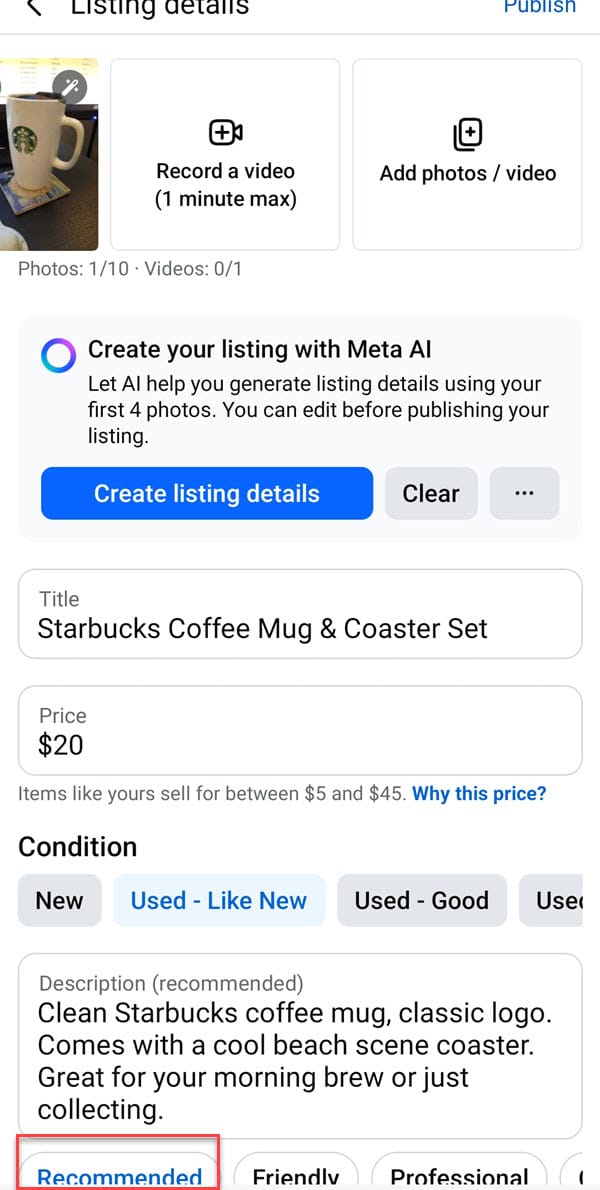Set condition to Used - Good
600x1190 pixels.
(421, 900)
